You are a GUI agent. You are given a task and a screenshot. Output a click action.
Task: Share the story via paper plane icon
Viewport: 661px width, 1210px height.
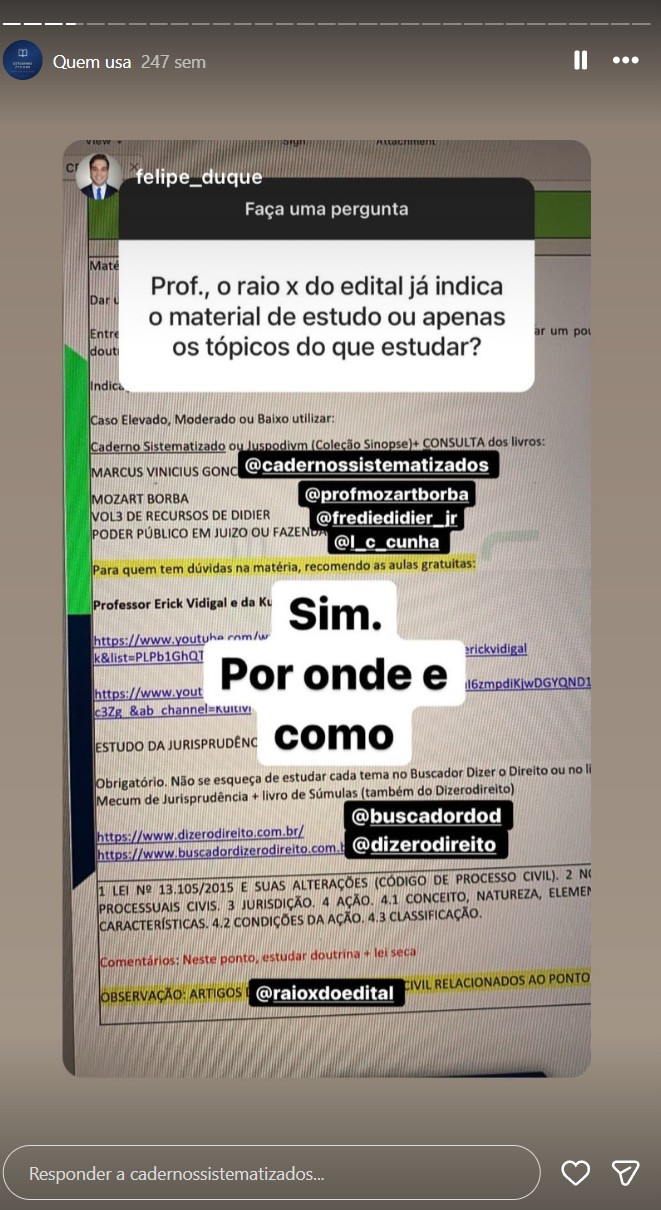coord(626,1173)
